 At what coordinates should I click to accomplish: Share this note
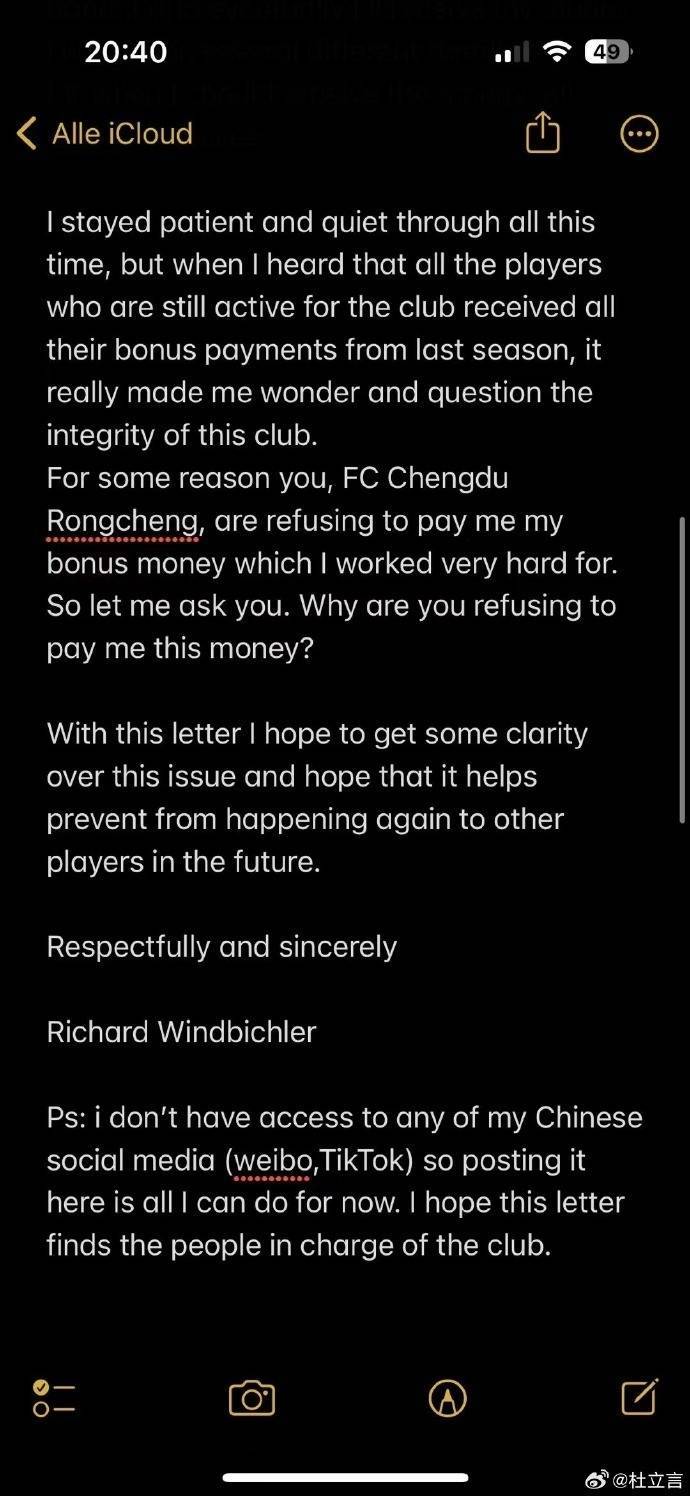click(542, 133)
